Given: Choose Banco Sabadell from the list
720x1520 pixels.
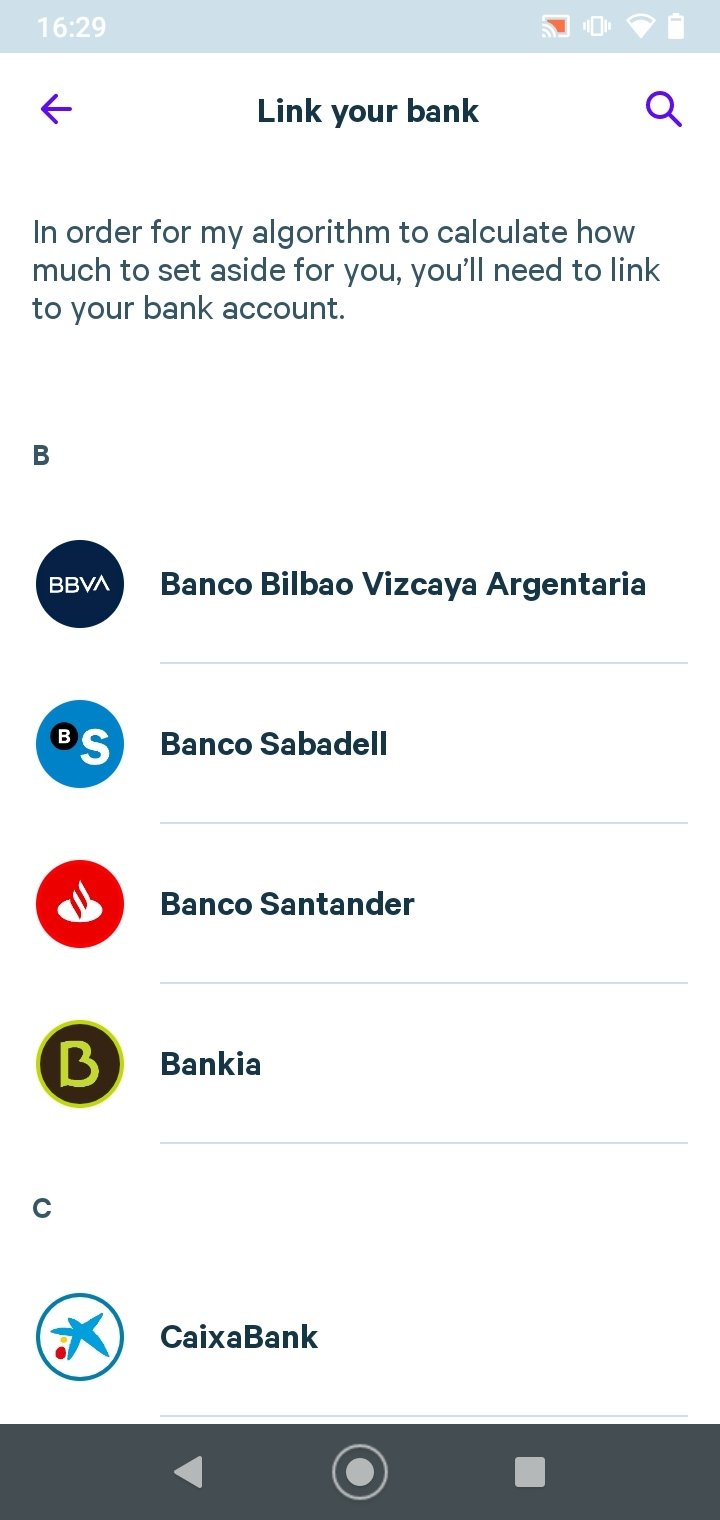Looking at the screenshot, I should pos(360,744).
